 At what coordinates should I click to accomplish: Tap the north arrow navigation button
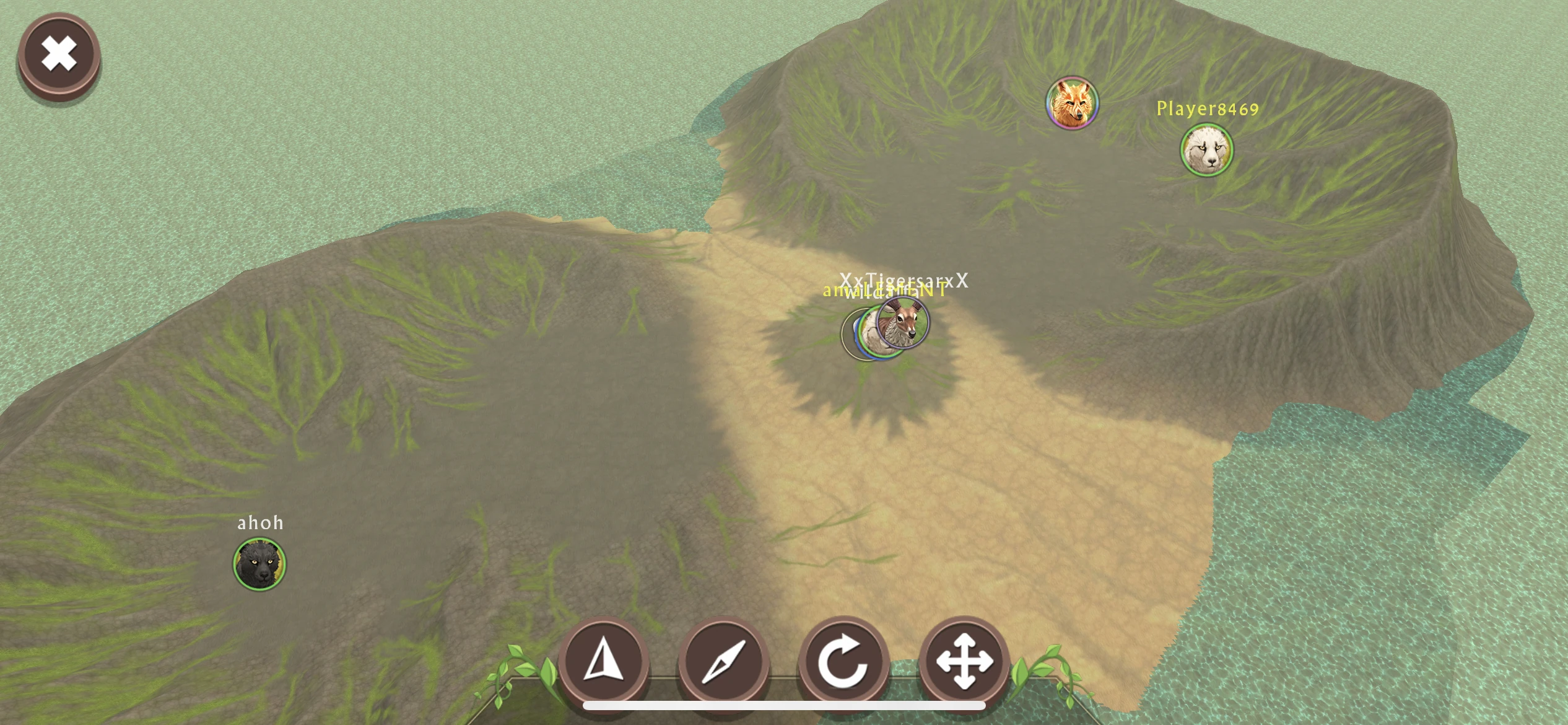[x=604, y=661]
